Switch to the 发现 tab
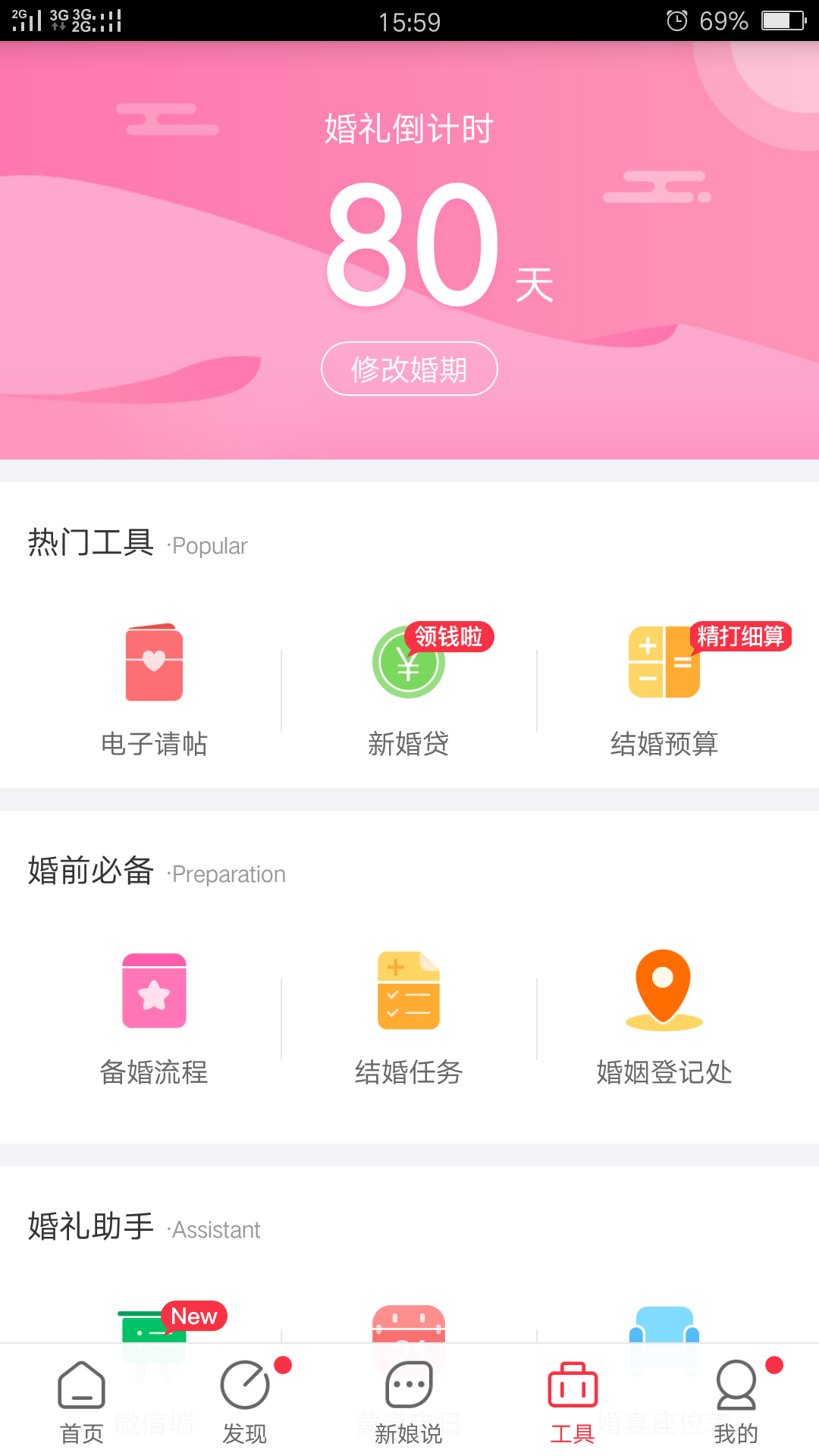Viewport: 819px width, 1456px height. coord(246,1402)
